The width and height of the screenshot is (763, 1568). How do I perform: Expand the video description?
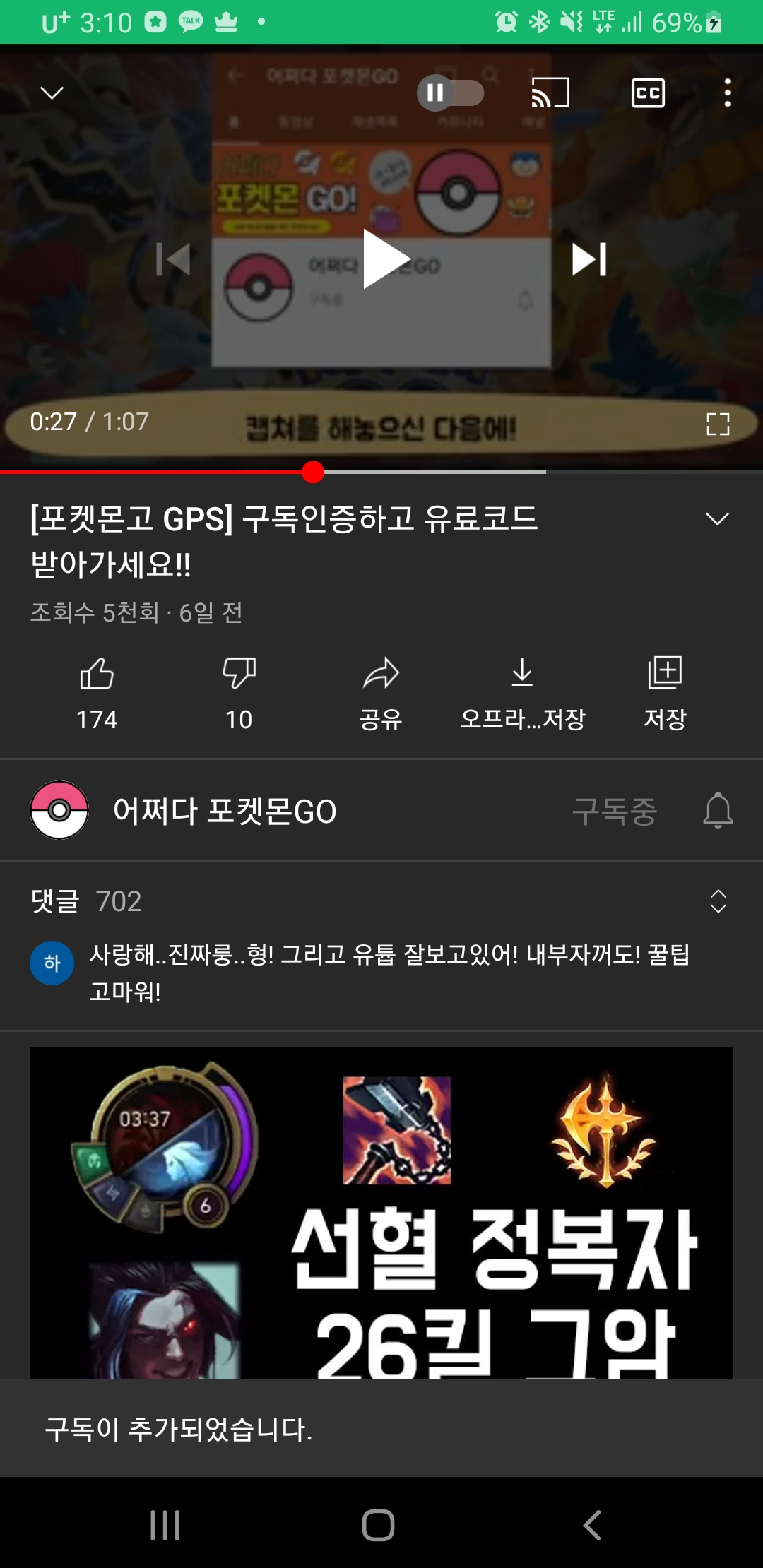717,519
